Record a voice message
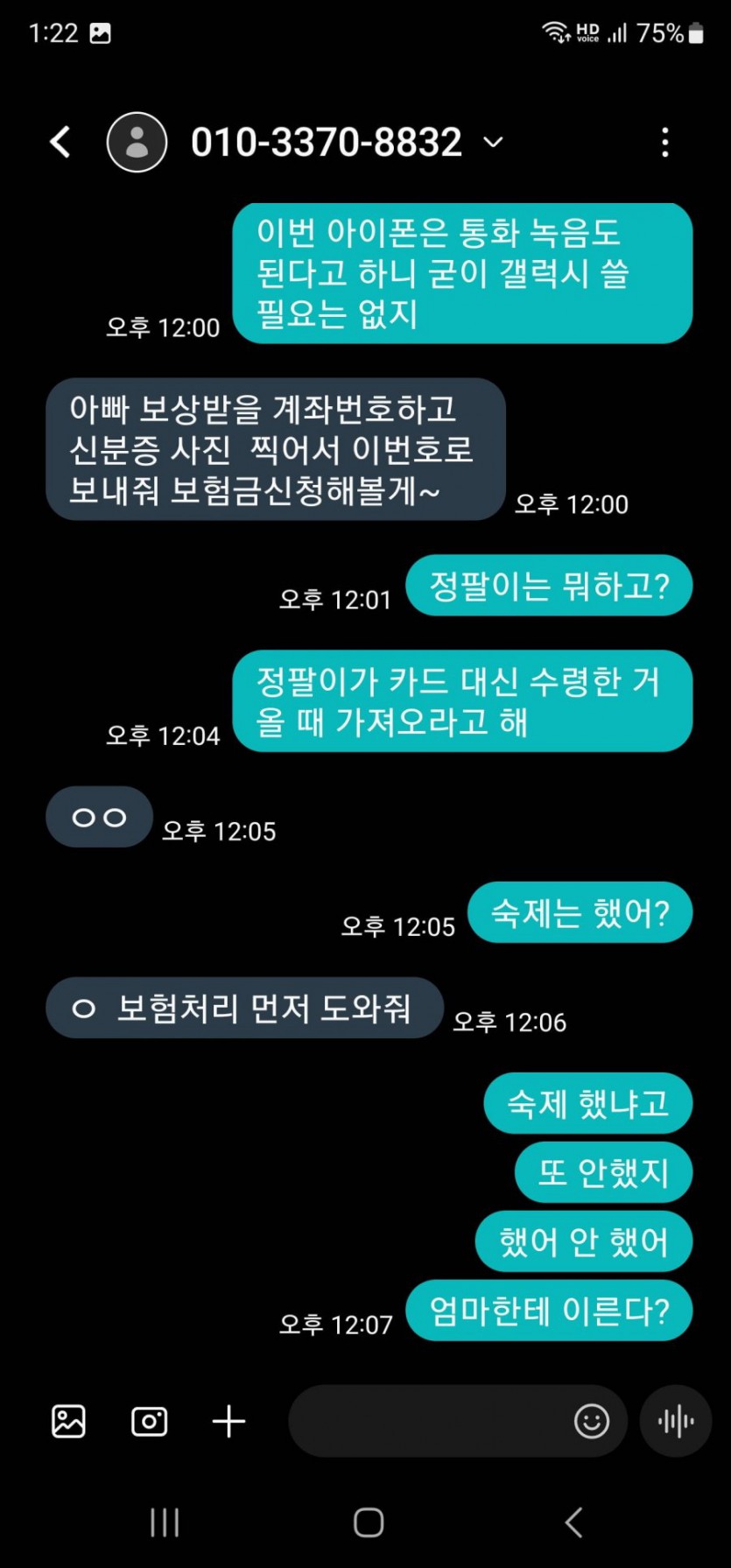 (x=675, y=1421)
